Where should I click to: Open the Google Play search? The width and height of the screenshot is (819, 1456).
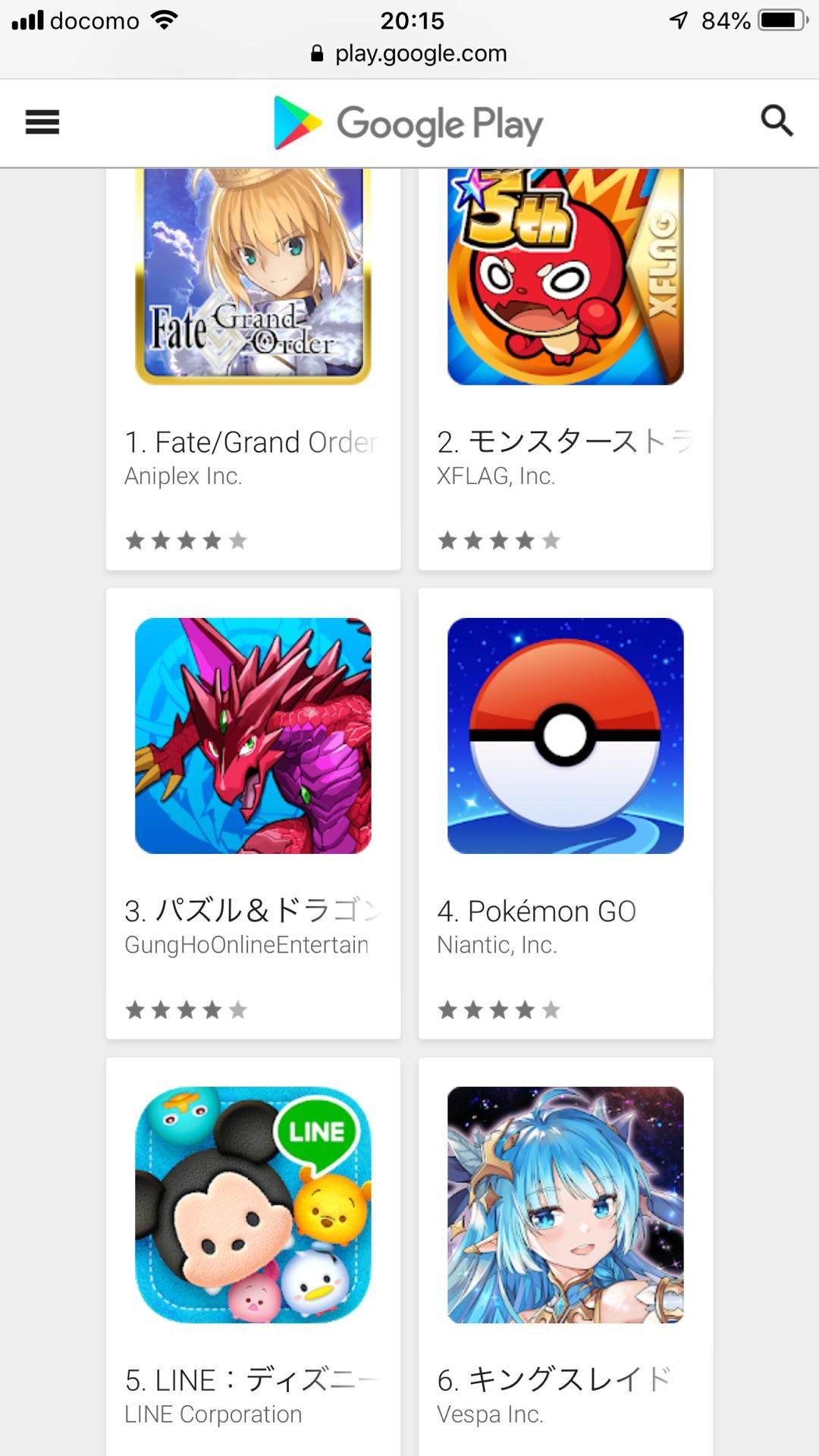777,121
